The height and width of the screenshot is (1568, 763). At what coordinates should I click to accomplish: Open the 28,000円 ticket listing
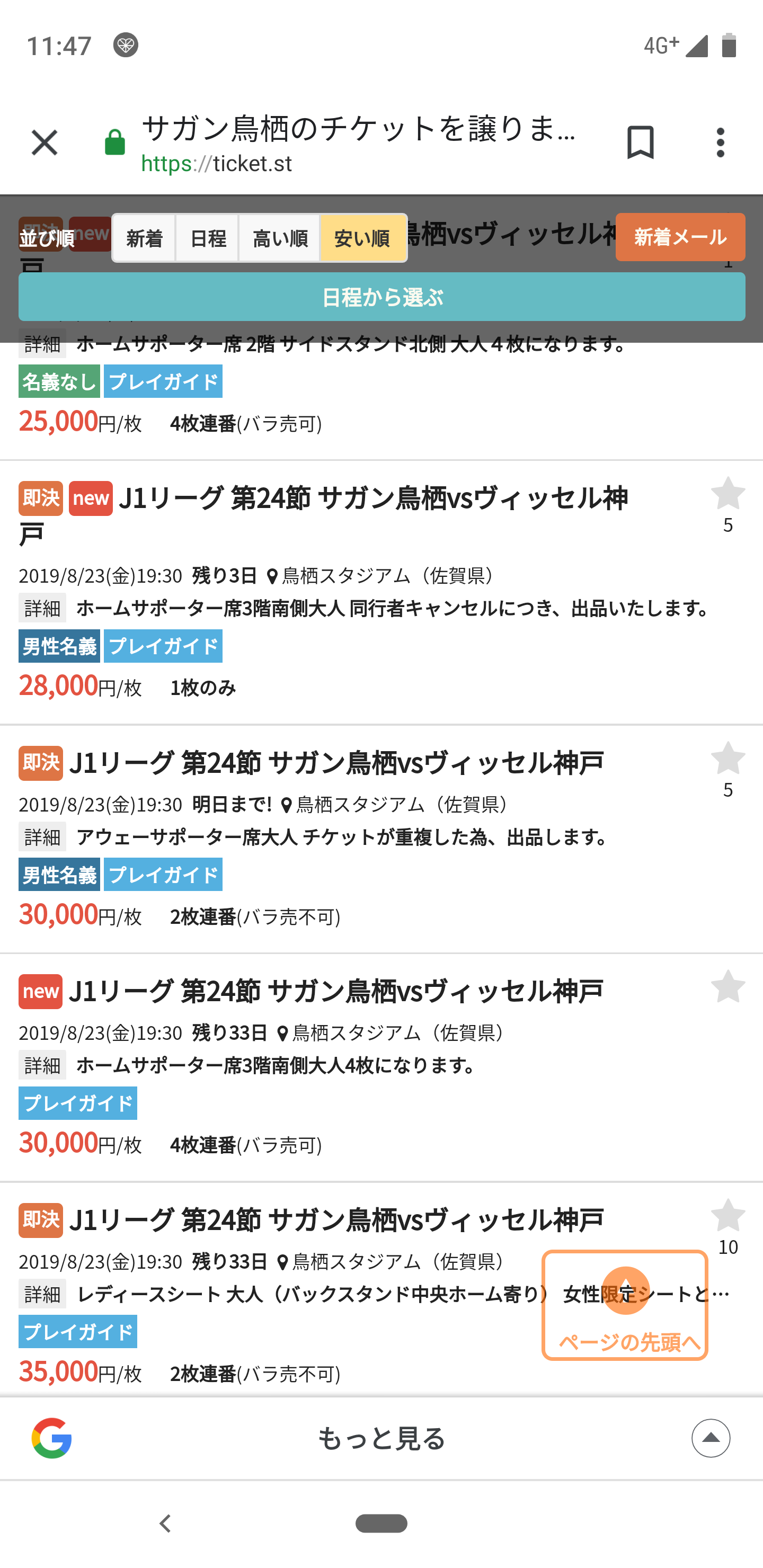click(x=366, y=592)
